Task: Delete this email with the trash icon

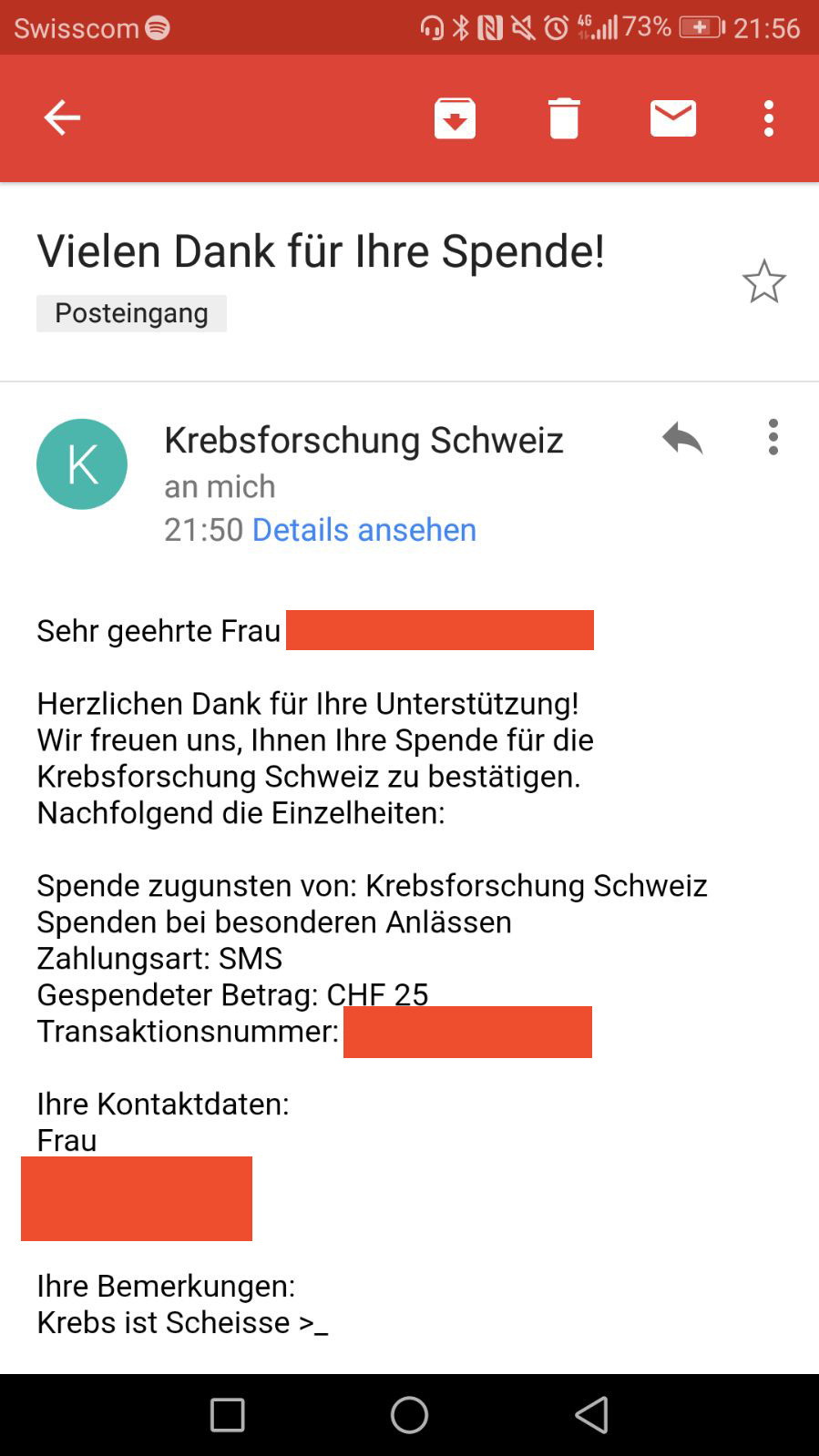Action: [x=564, y=118]
